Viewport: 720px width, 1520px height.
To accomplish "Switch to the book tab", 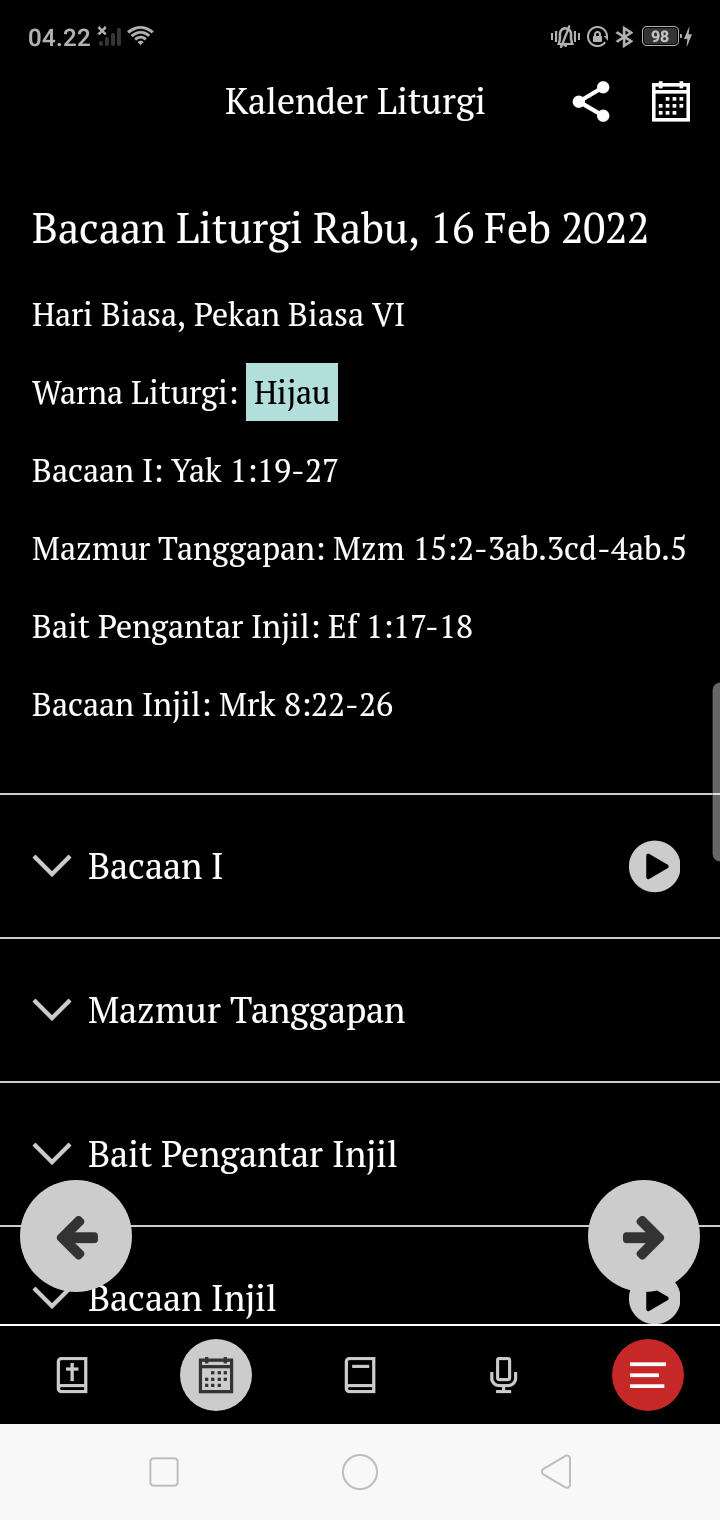I will pyautogui.click(x=360, y=1375).
